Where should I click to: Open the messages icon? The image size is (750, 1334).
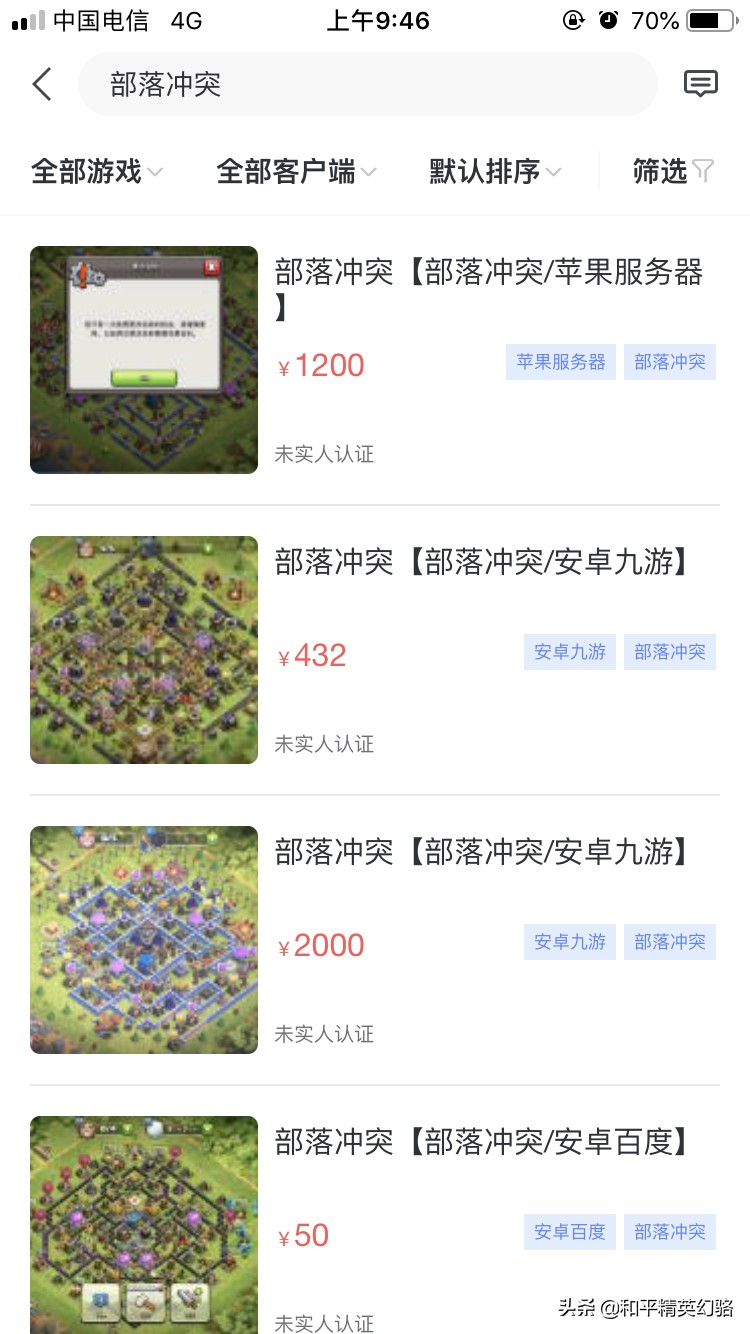[x=700, y=85]
